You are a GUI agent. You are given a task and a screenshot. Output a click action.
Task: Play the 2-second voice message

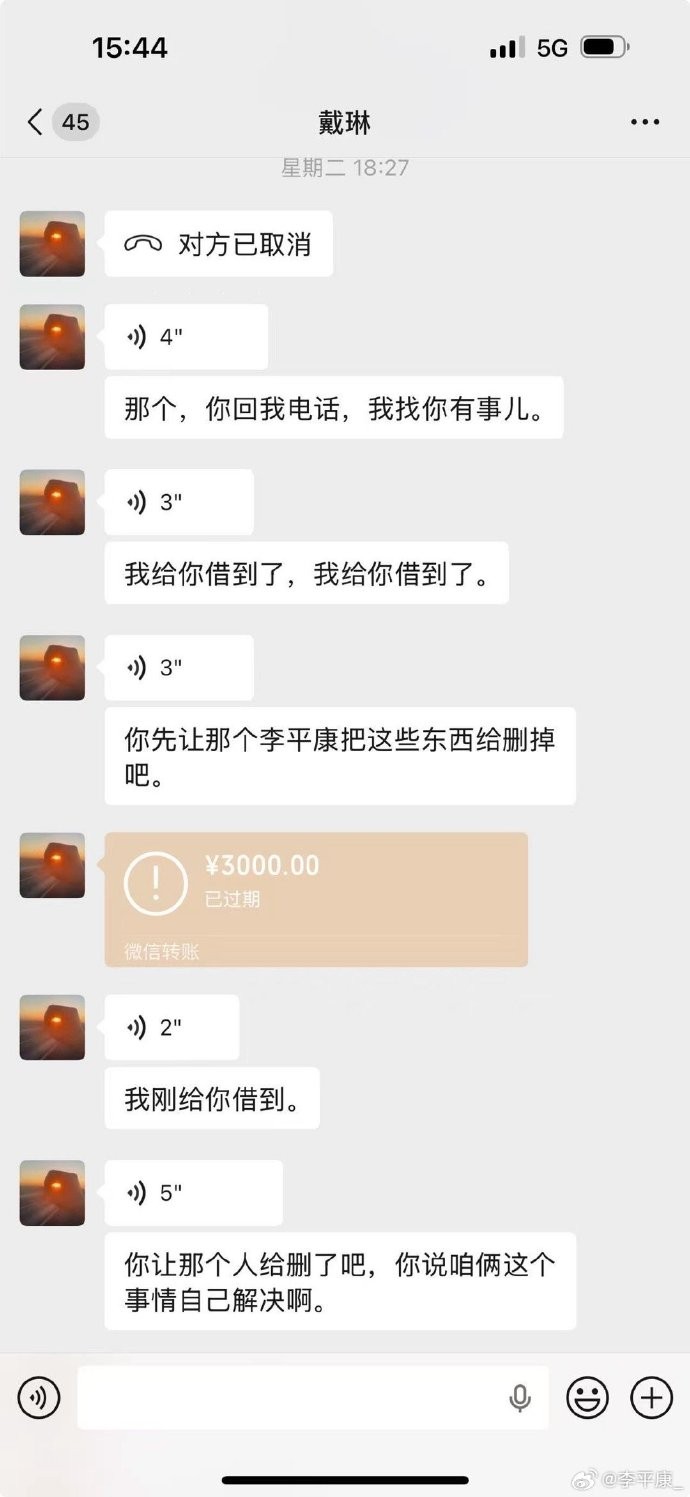click(171, 1027)
